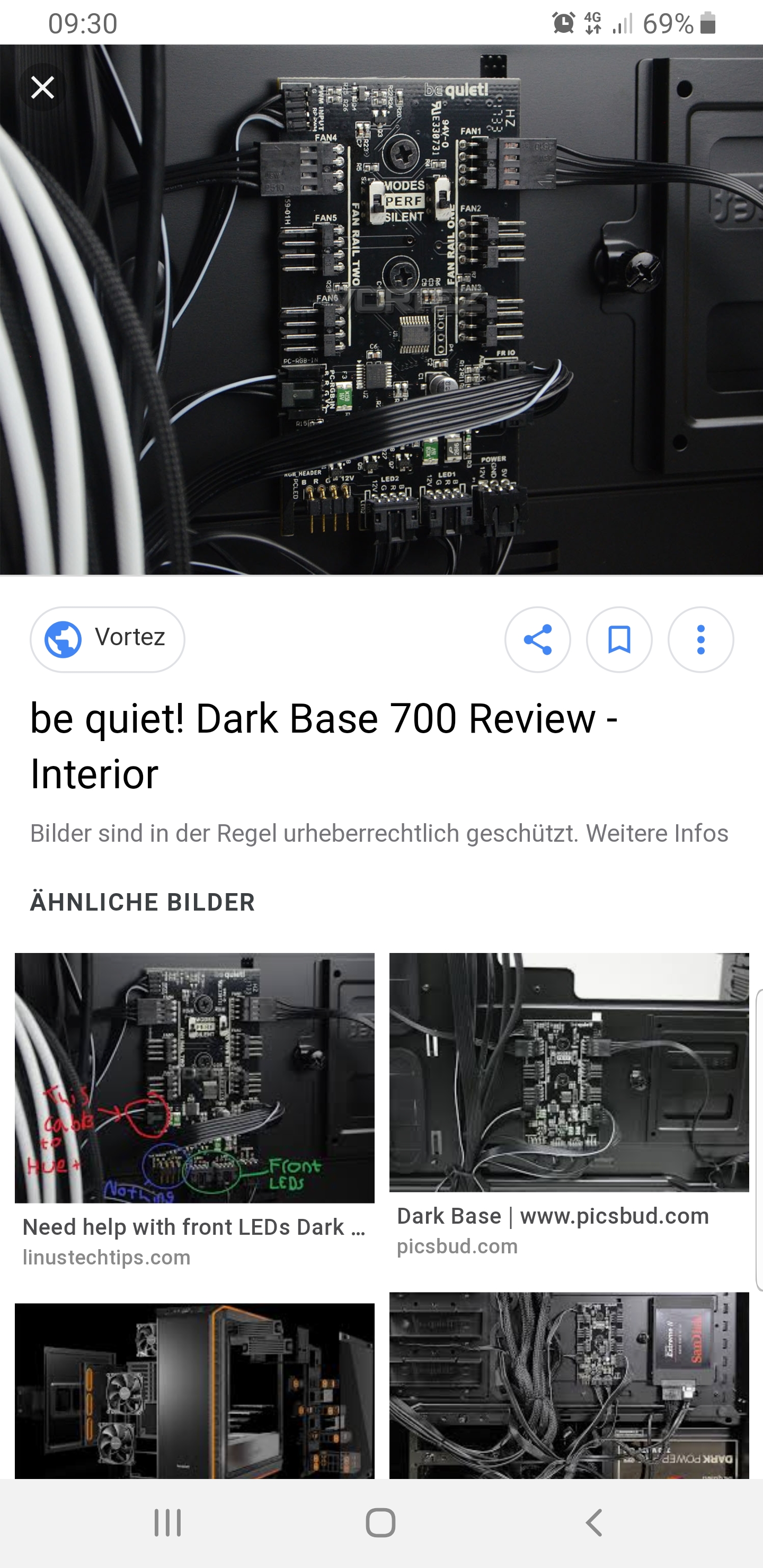
Task: Open the be quiet! Dark Base 700 Review page
Action: (x=323, y=746)
